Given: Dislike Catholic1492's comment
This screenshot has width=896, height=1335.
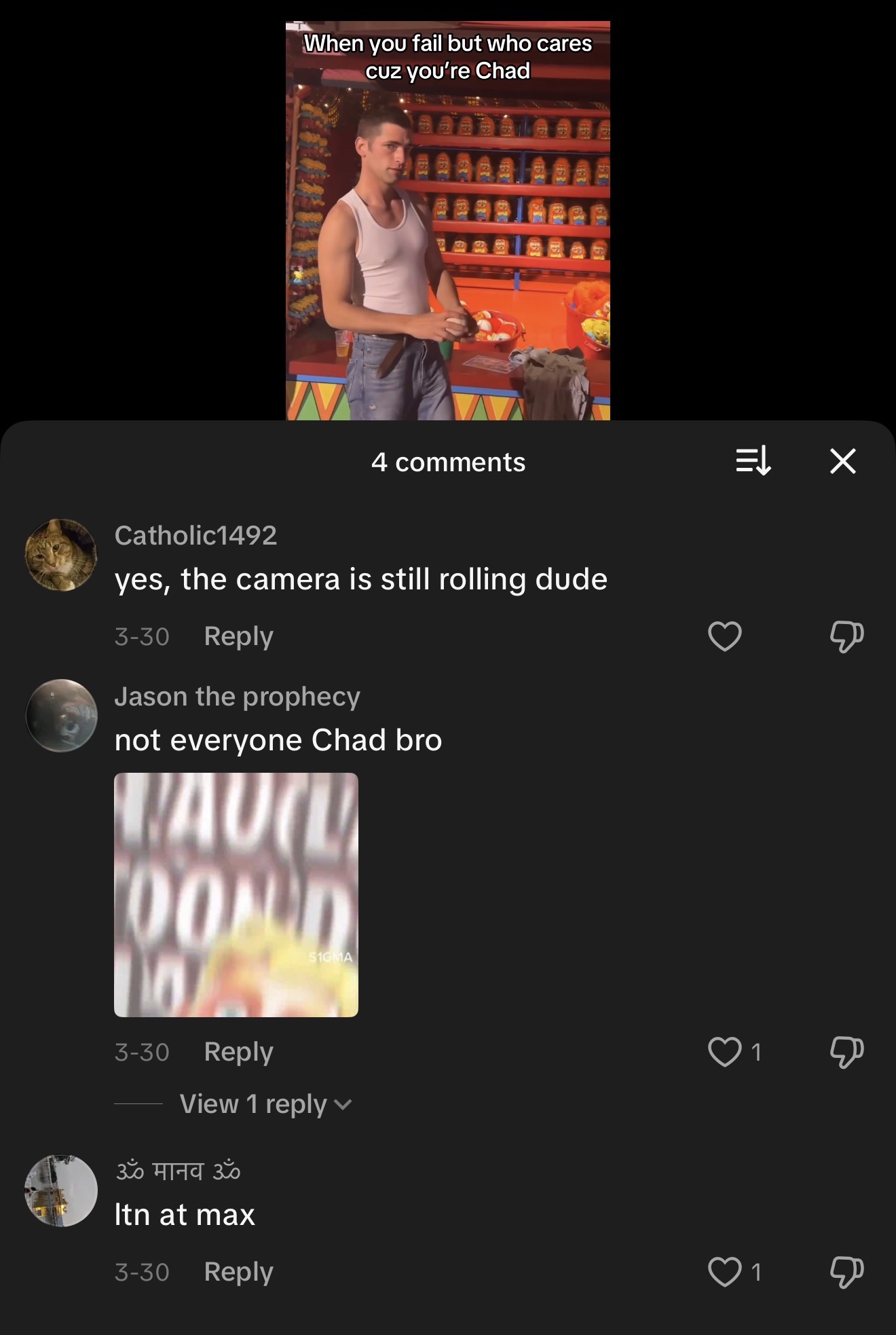Looking at the screenshot, I should pyautogui.click(x=846, y=636).
